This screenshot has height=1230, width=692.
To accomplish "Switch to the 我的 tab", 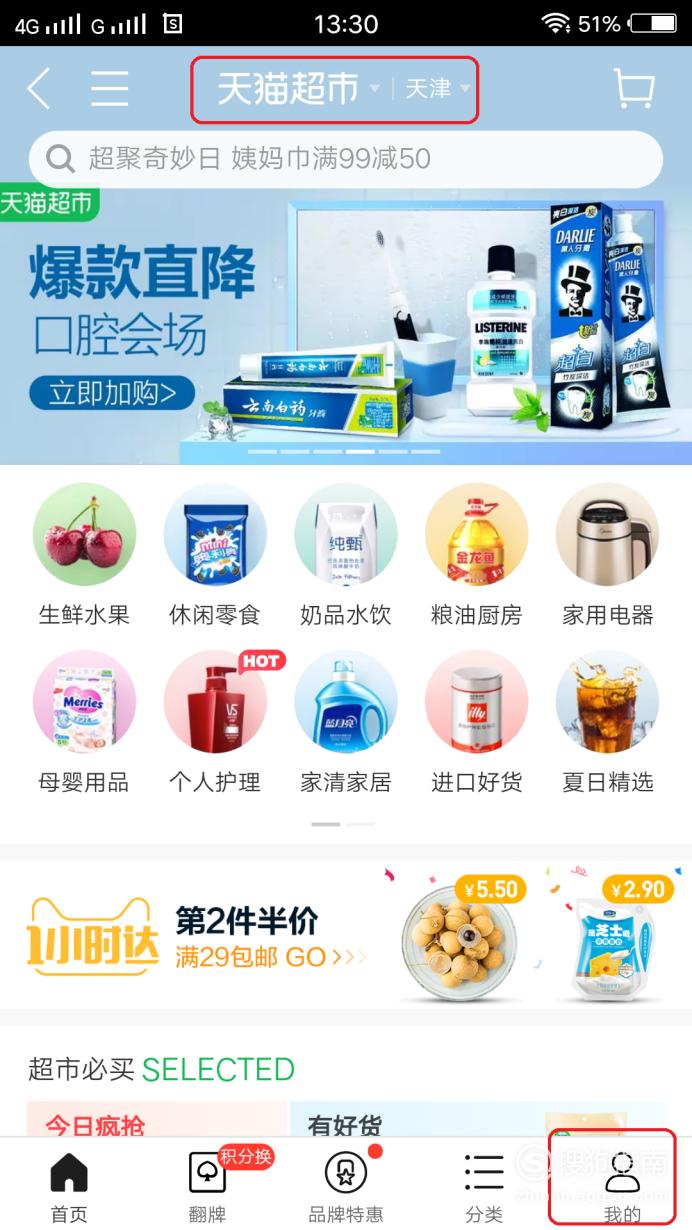I will click(622, 1186).
